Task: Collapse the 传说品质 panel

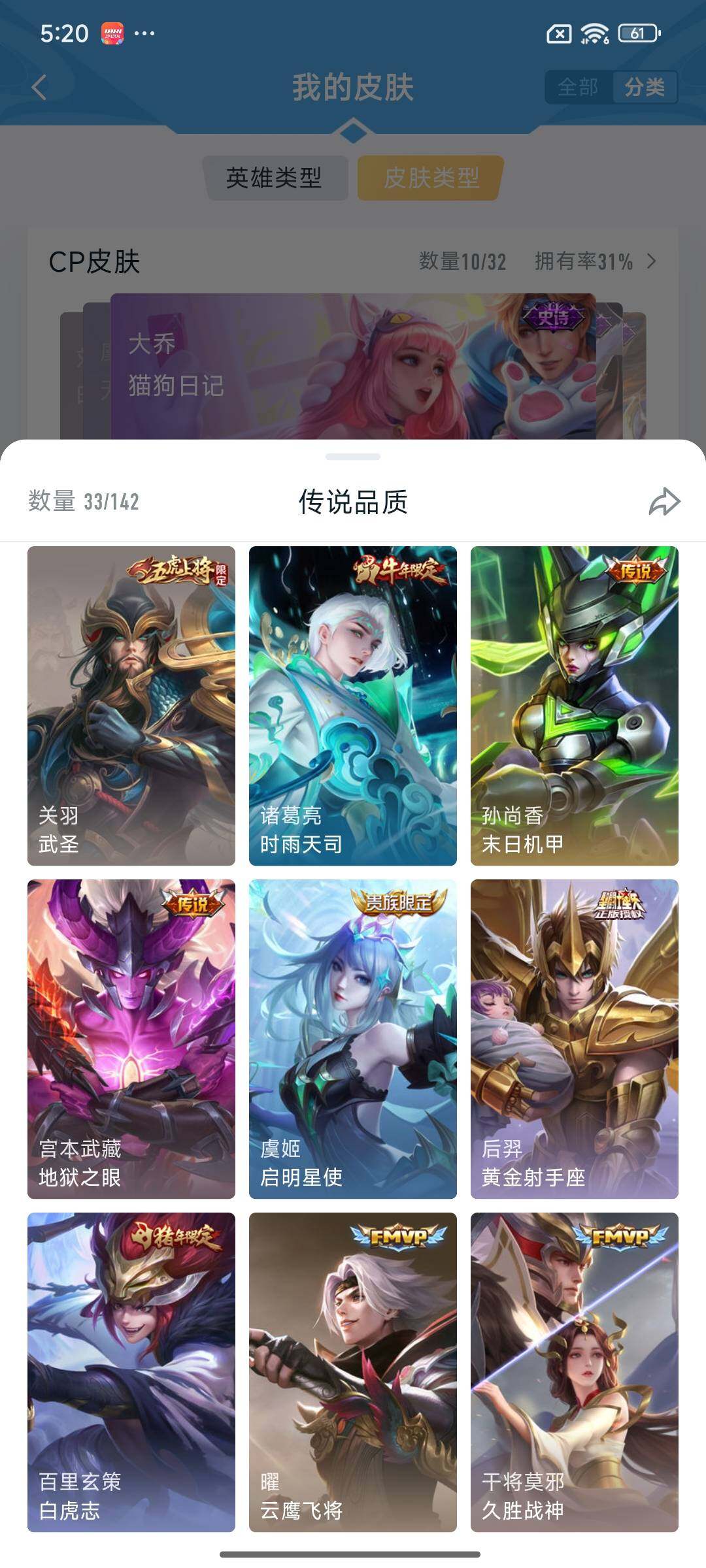Action: coord(353,502)
